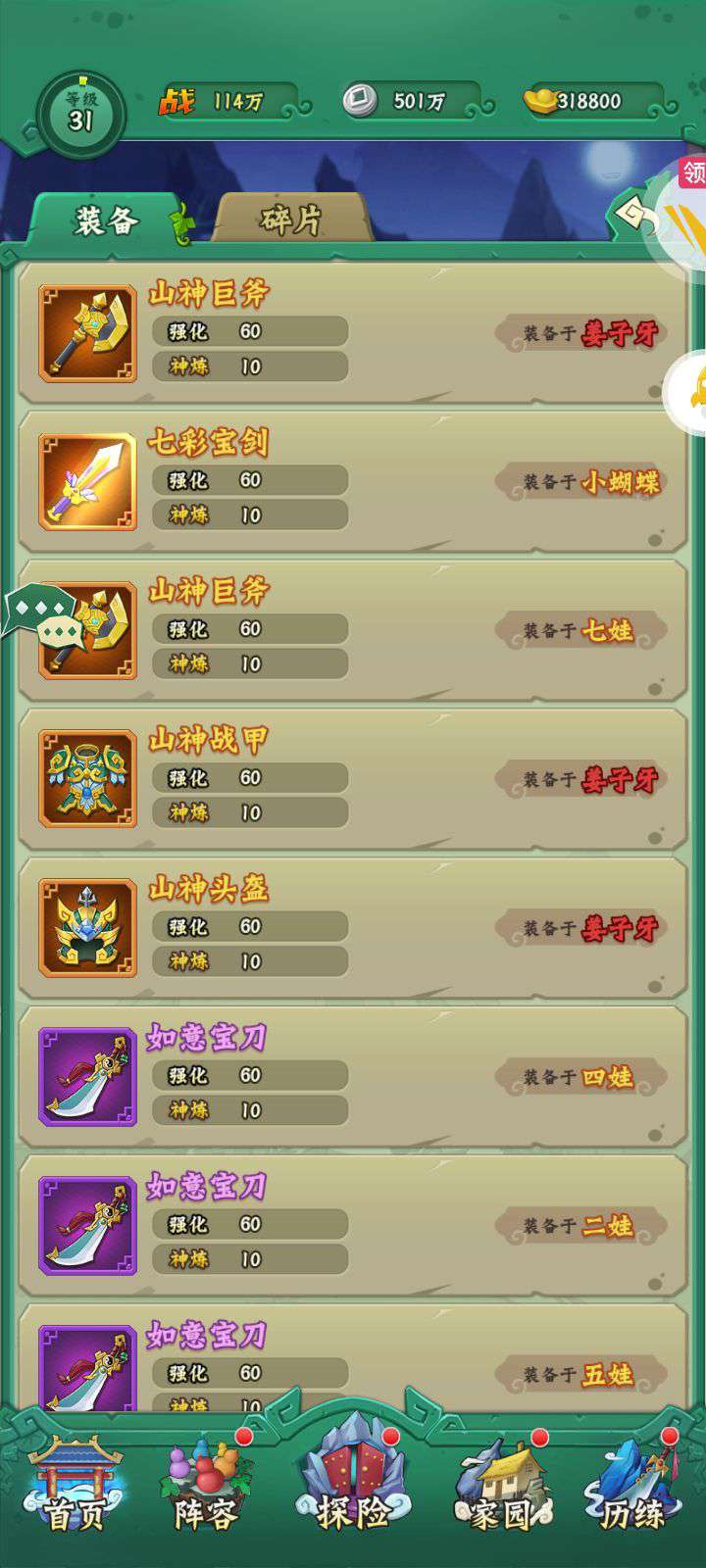Open the 七彩宝剑 equipment row
The height and width of the screenshot is (1568, 706).
pyautogui.click(x=351, y=481)
